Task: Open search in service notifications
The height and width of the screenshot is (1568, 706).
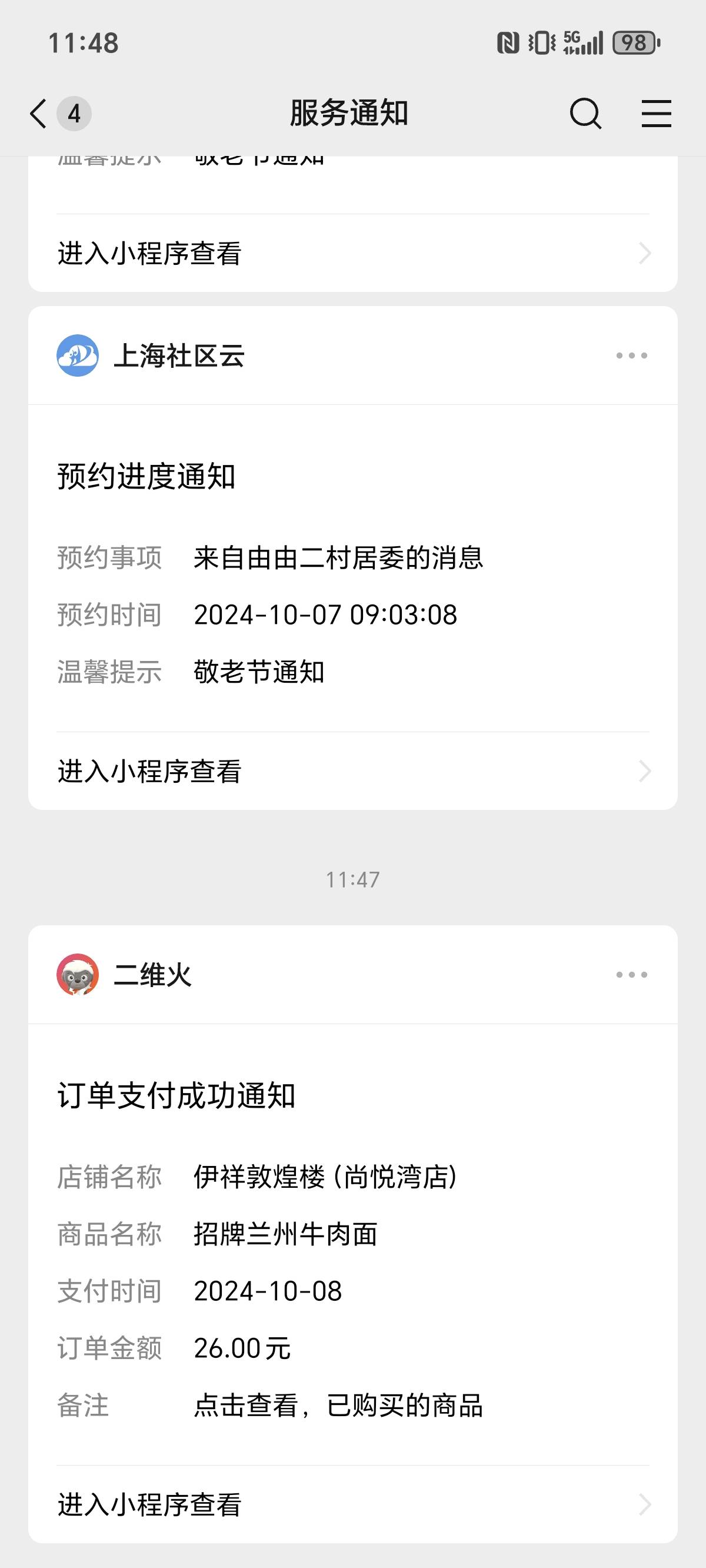Action: click(x=585, y=114)
